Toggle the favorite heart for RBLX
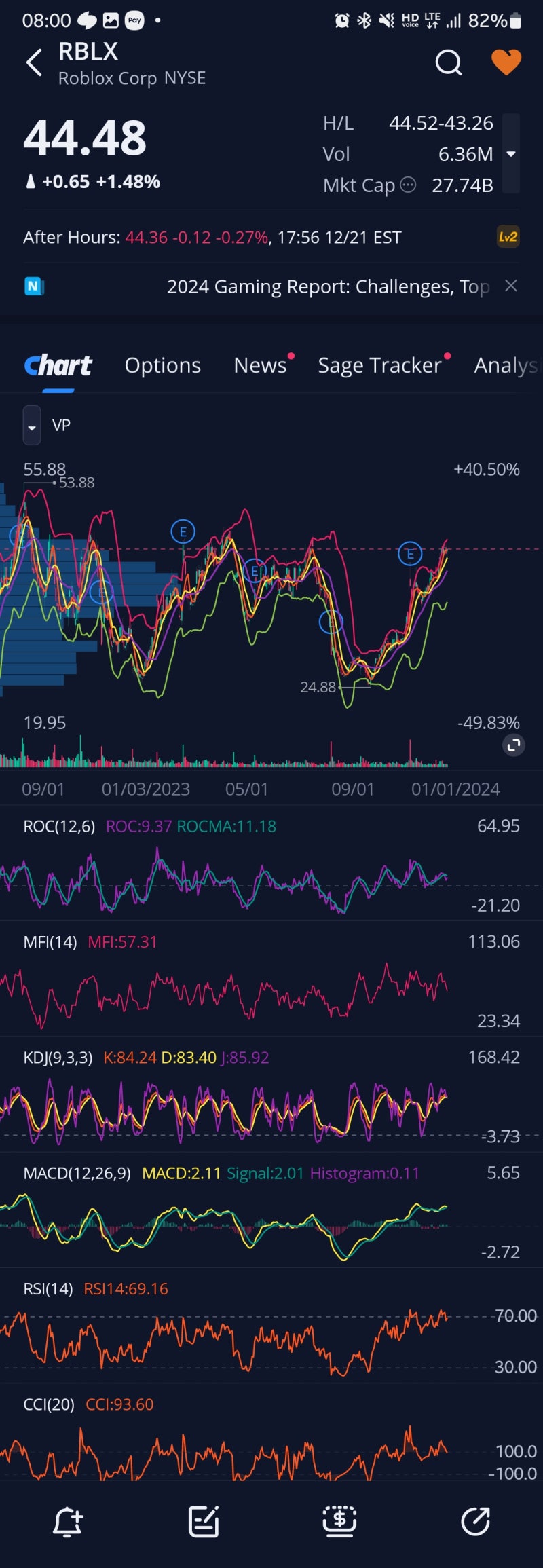The width and height of the screenshot is (543, 1568). tap(506, 62)
